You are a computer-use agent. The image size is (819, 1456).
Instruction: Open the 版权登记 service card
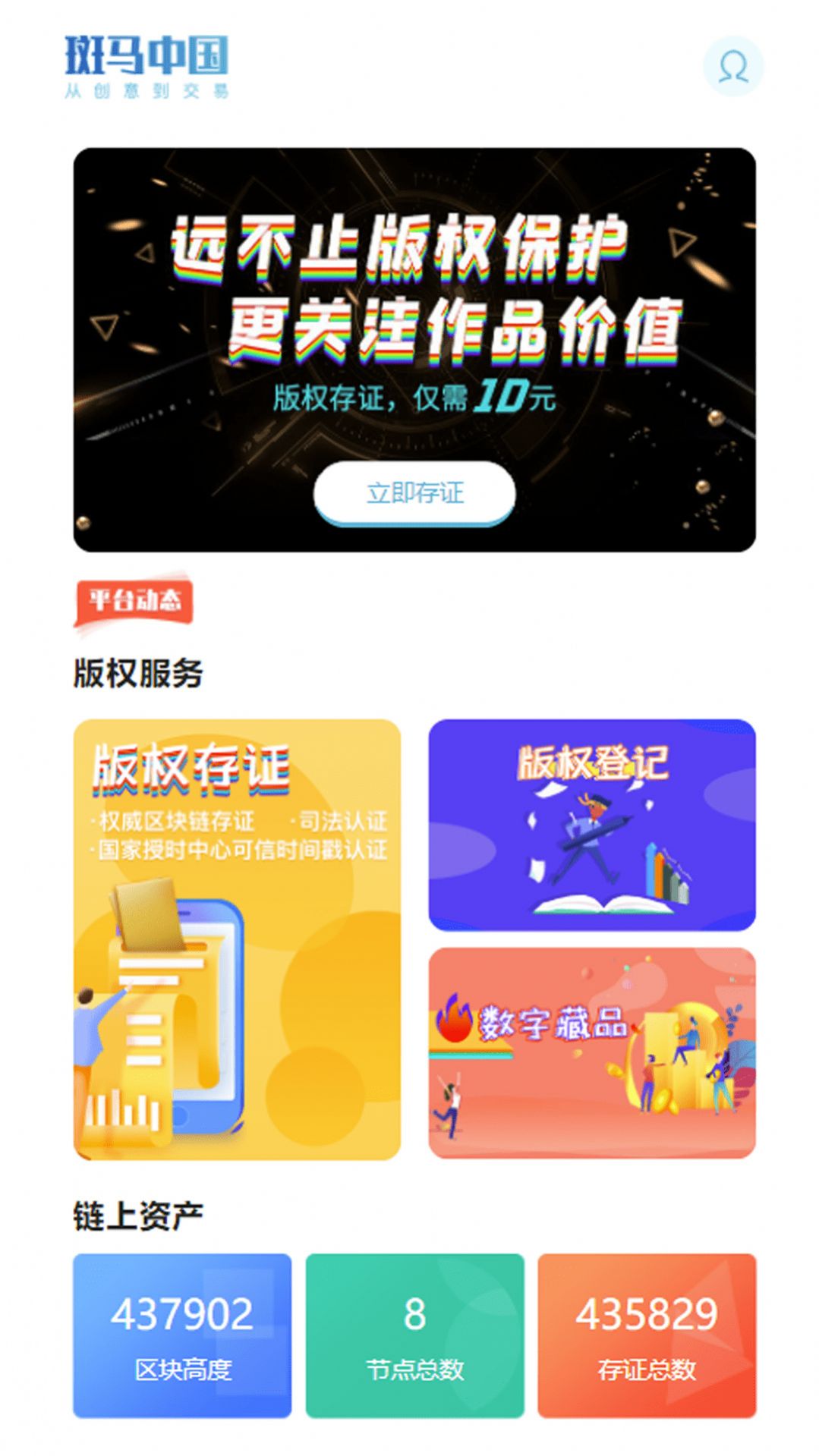point(592,825)
